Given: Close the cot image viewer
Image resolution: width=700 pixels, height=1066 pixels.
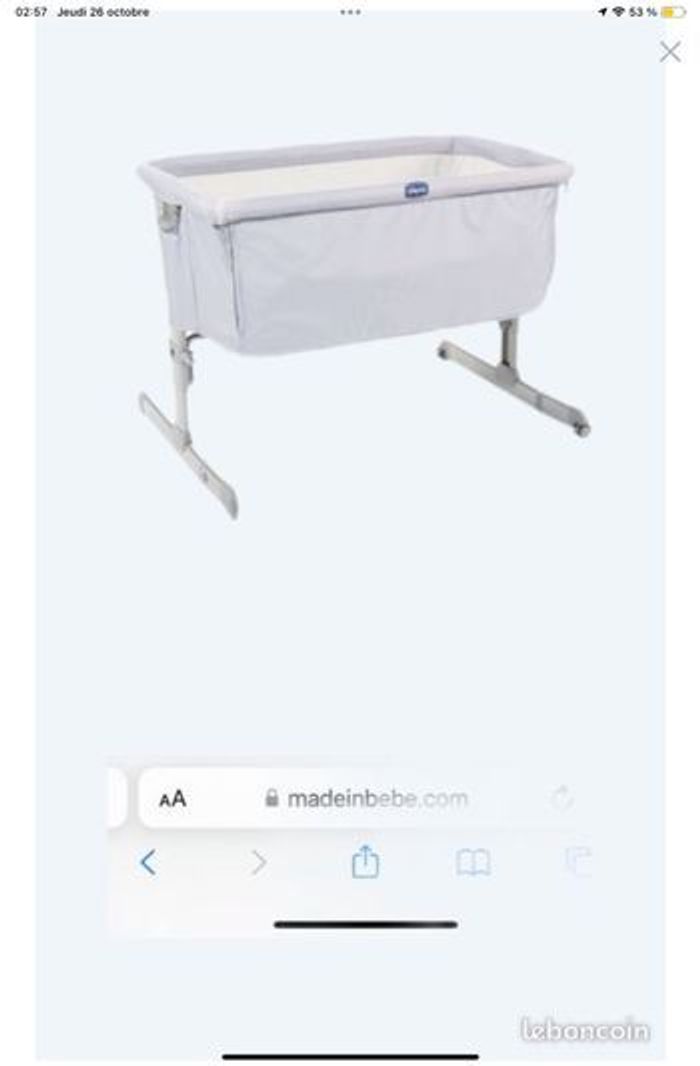Looking at the screenshot, I should tap(669, 52).
